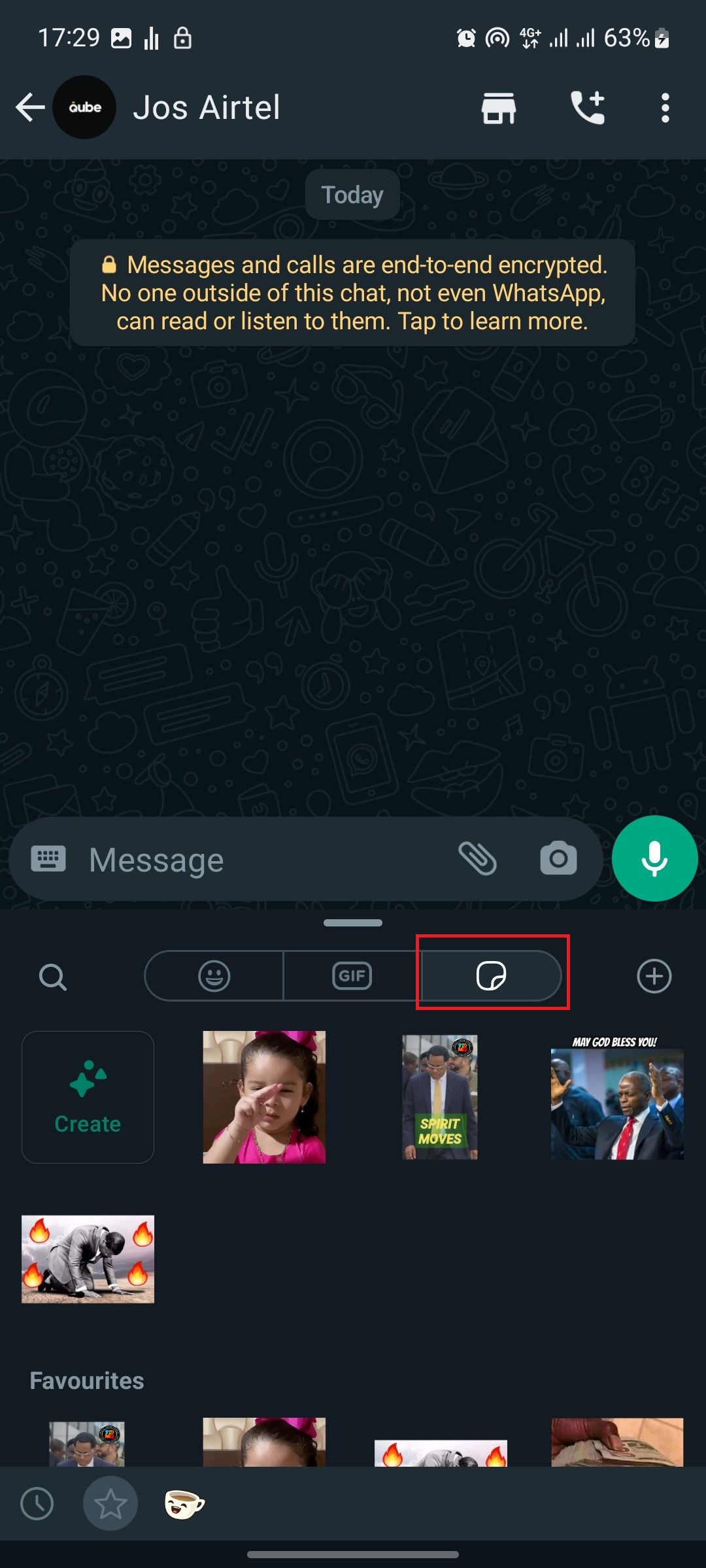Open the attachment paperclip menu
The height and width of the screenshot is (1568, 706).
click(x=478, y=858)
